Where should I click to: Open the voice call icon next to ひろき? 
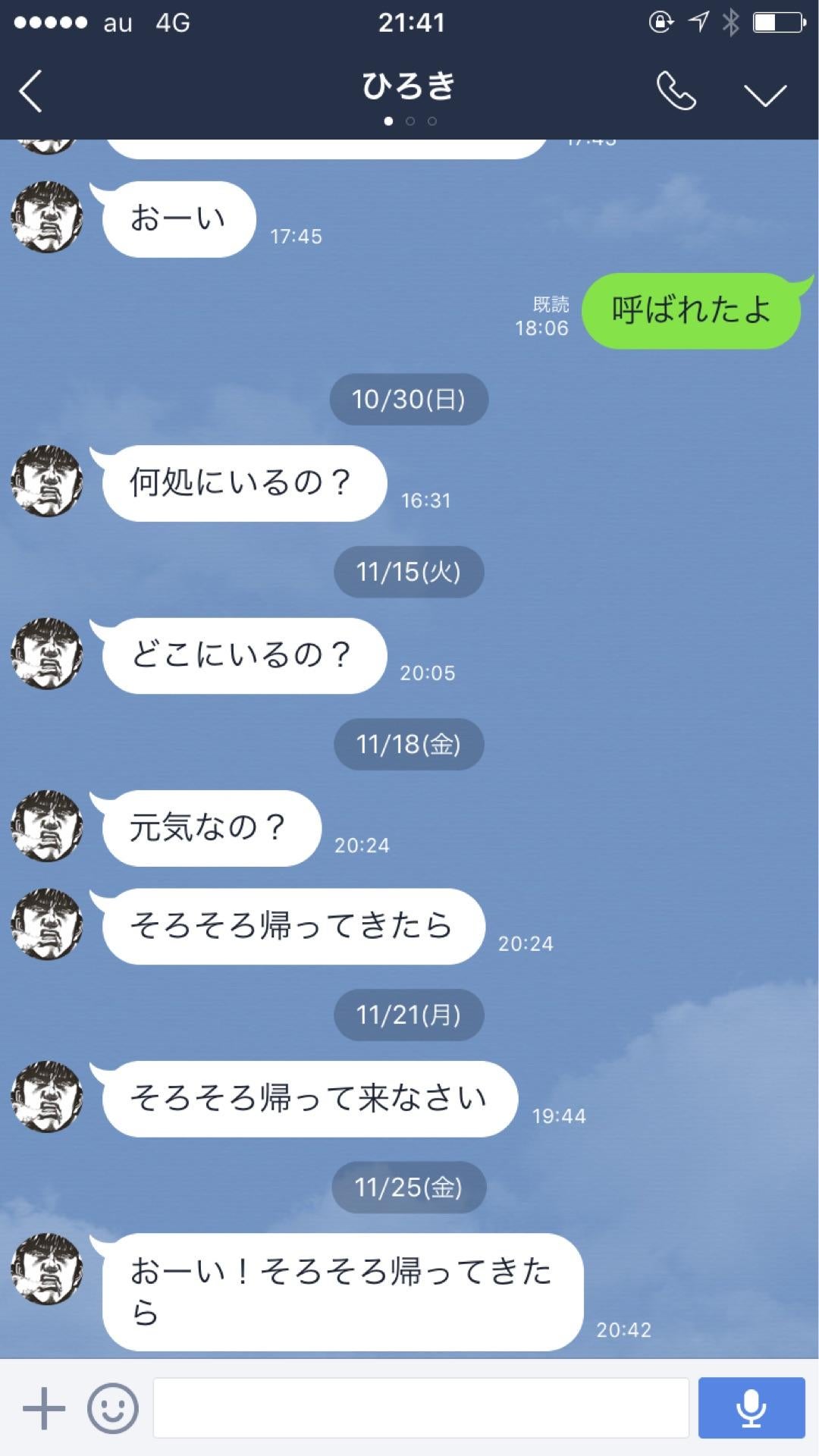[677, 89]
